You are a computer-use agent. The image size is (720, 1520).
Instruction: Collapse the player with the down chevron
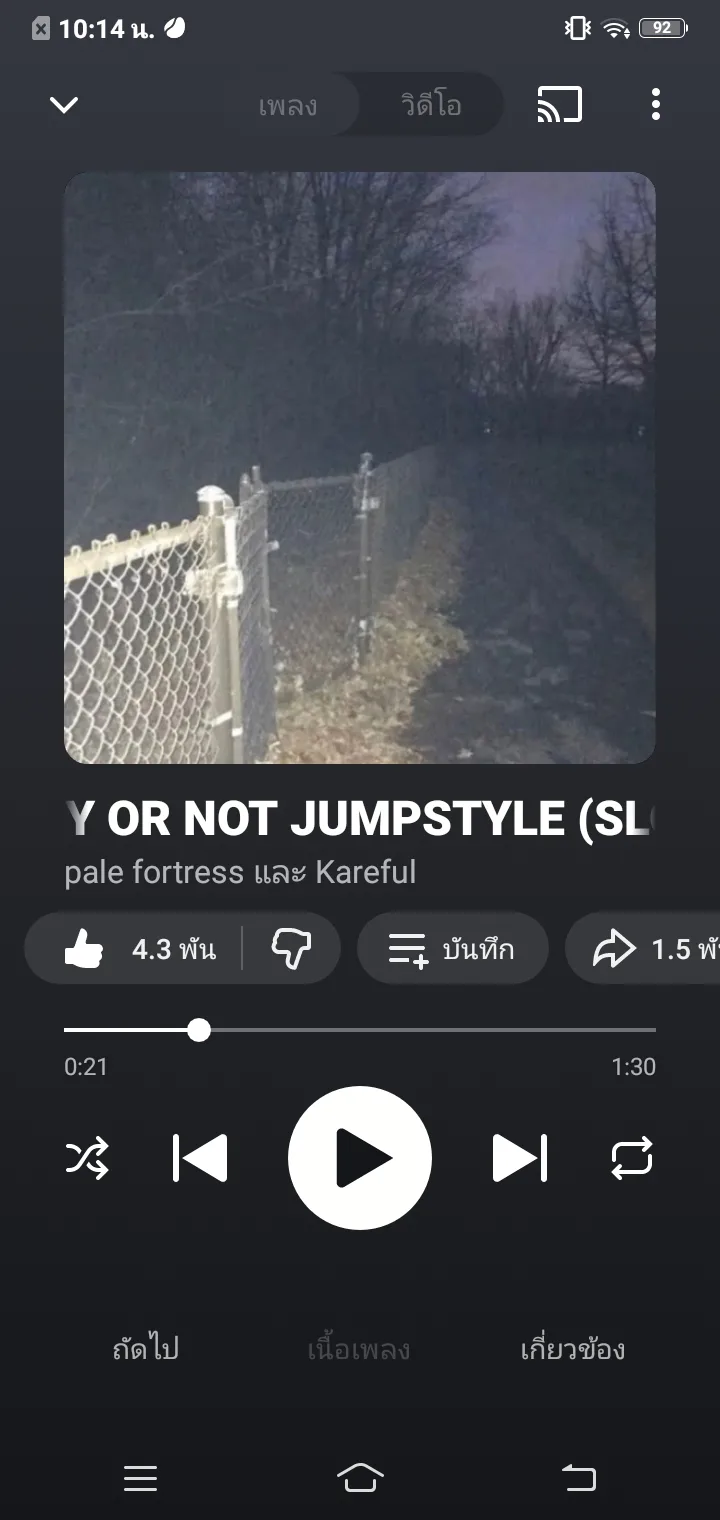point(64,104)
